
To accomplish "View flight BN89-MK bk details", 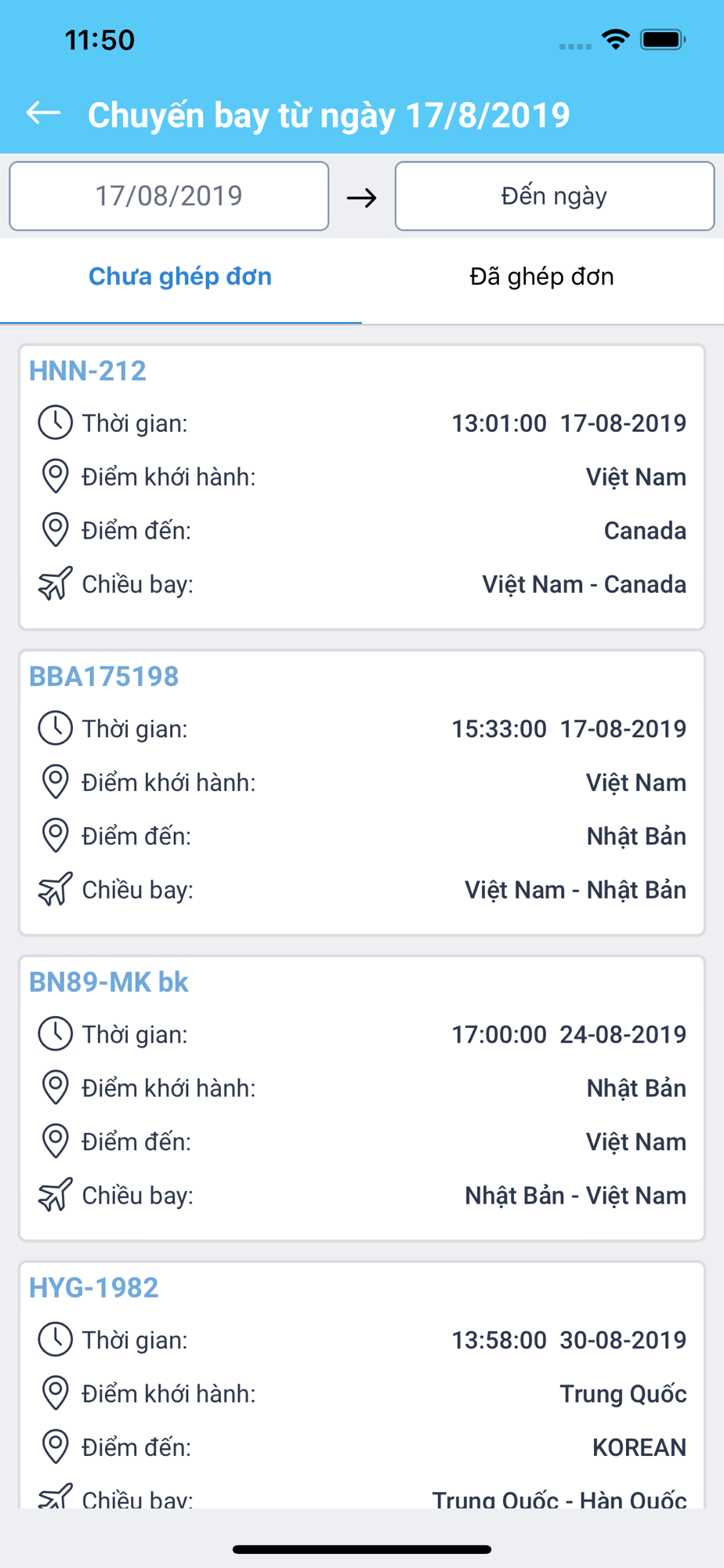I will pos(362,1098).
